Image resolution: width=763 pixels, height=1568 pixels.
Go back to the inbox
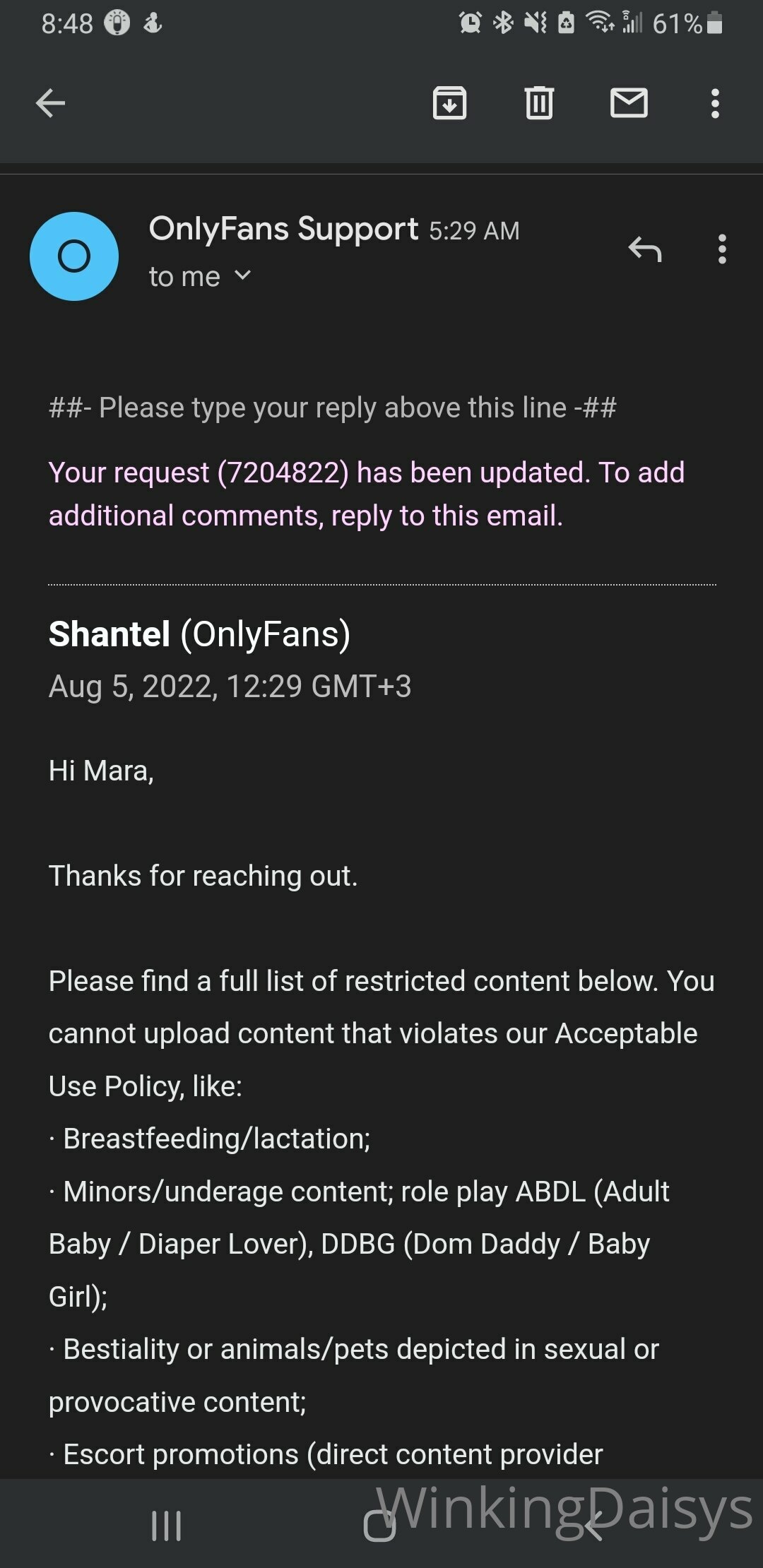pyautogui.click(x=50, y=103)
